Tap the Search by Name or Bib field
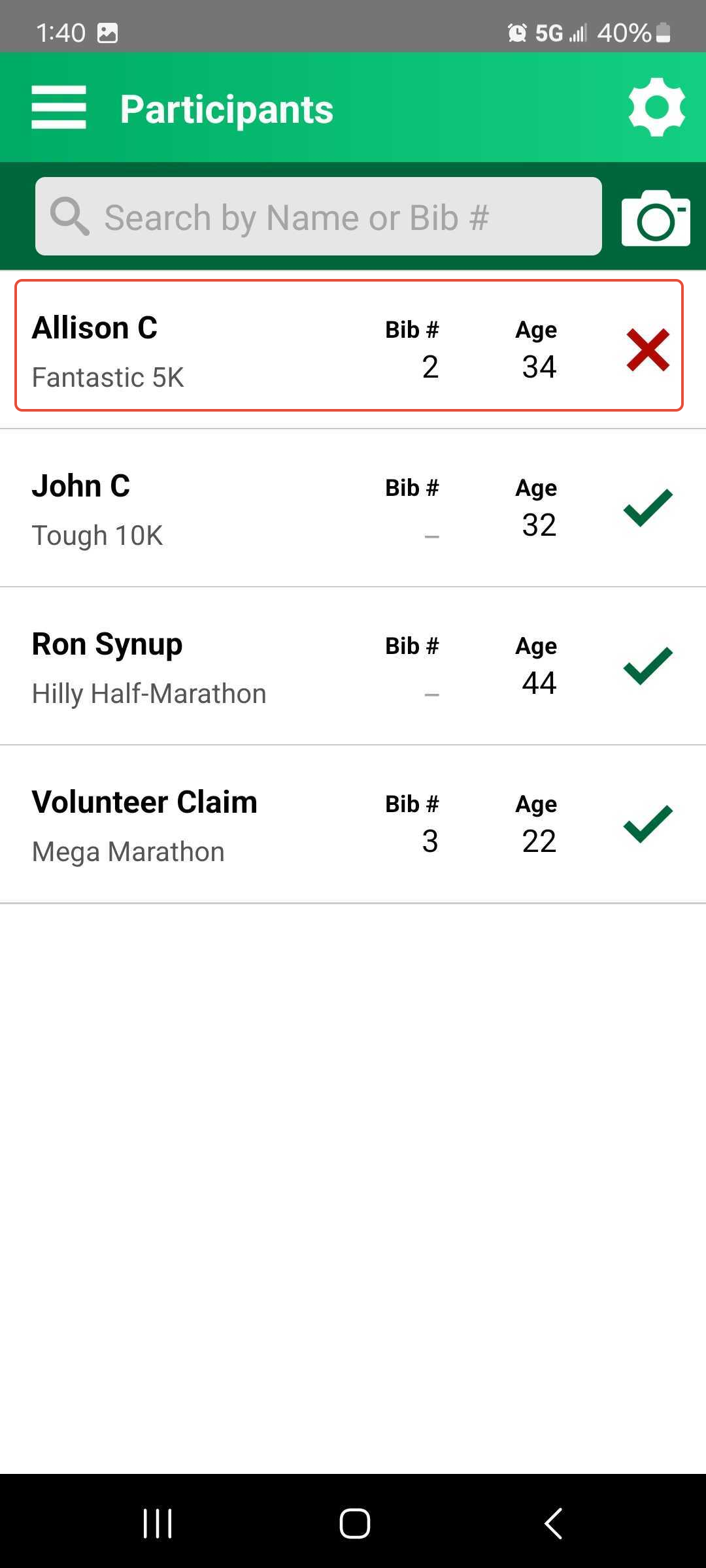The image size is (706, 1568). (x=318, y=216)
